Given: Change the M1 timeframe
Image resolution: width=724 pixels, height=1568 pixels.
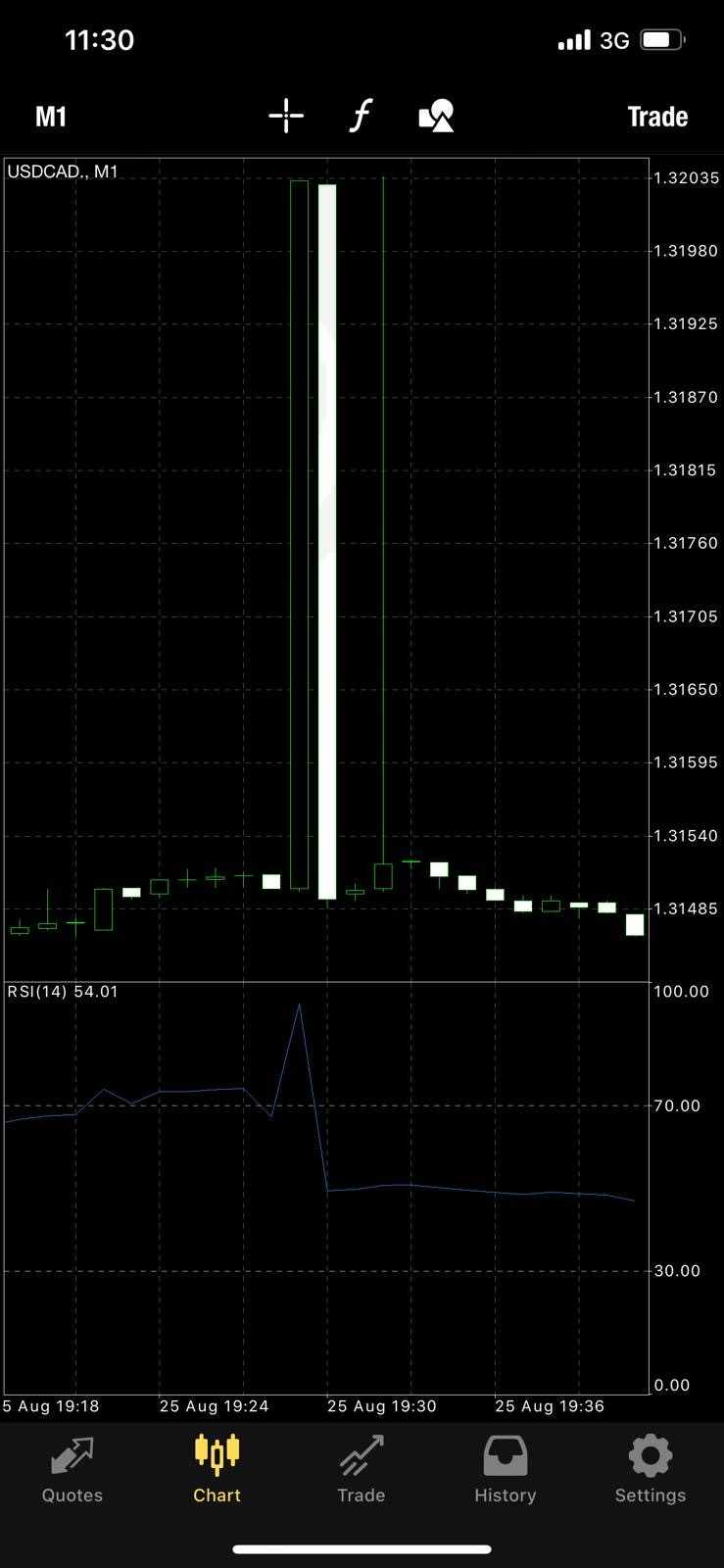Looking at the screenshot, I should tap(51, 117).
